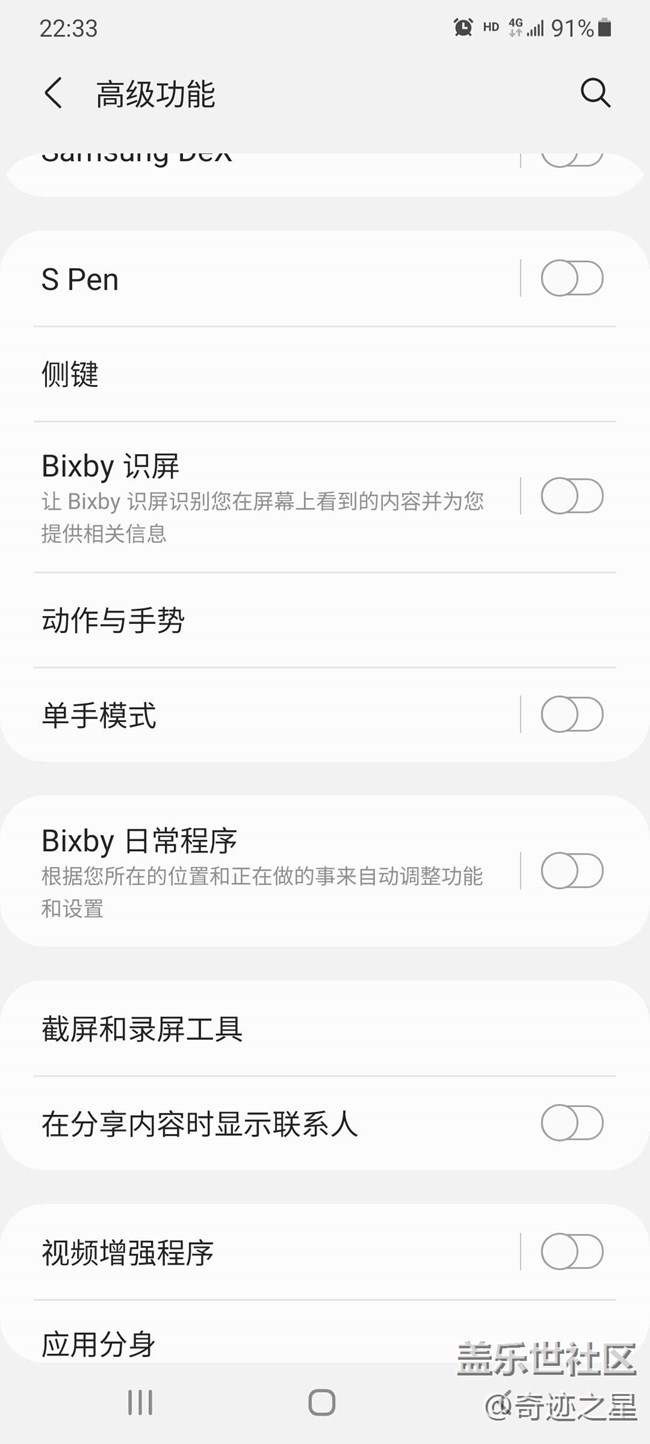This screenshot has width=650, height=1444.
Task: Turn on the S Pen switch
Action: coord(572,278)
